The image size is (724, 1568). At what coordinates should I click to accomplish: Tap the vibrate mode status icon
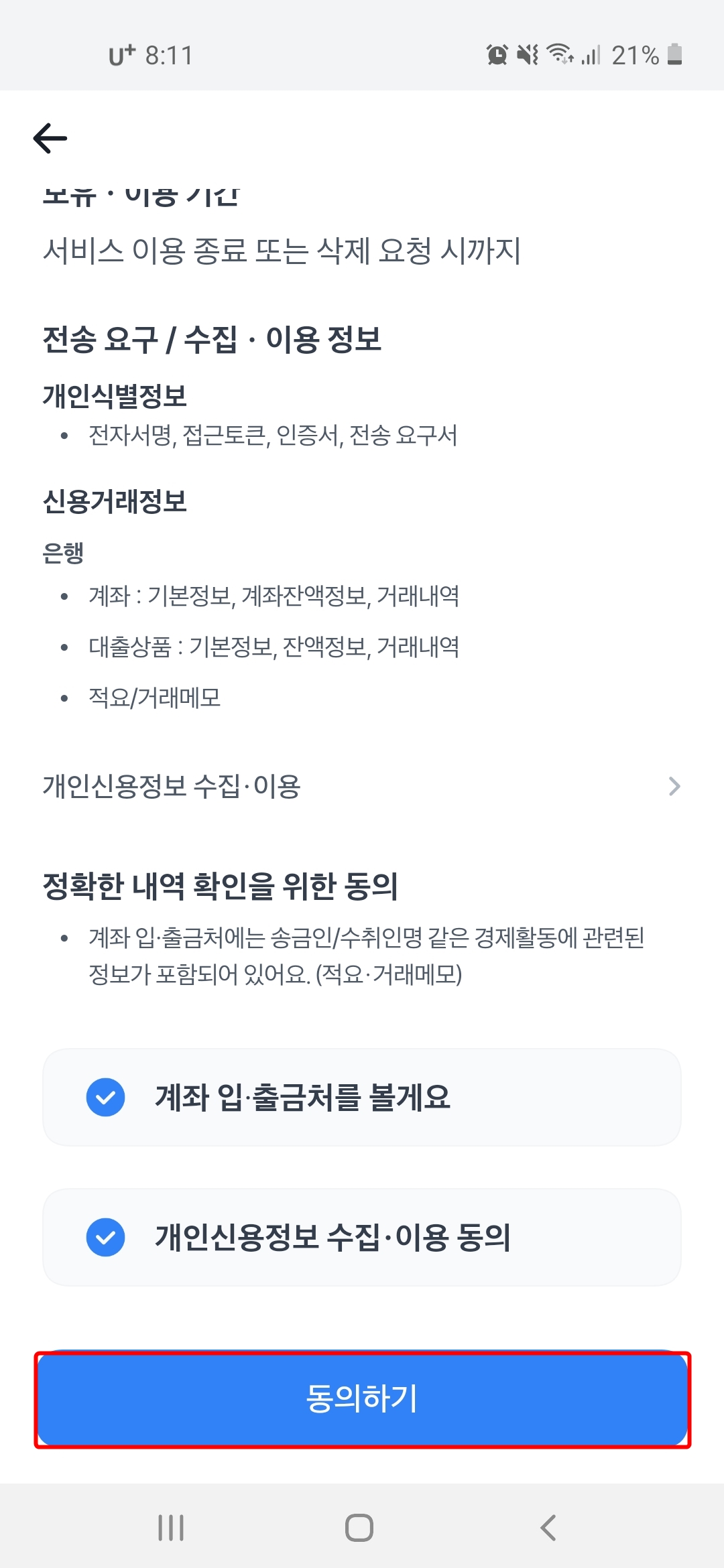529,56
